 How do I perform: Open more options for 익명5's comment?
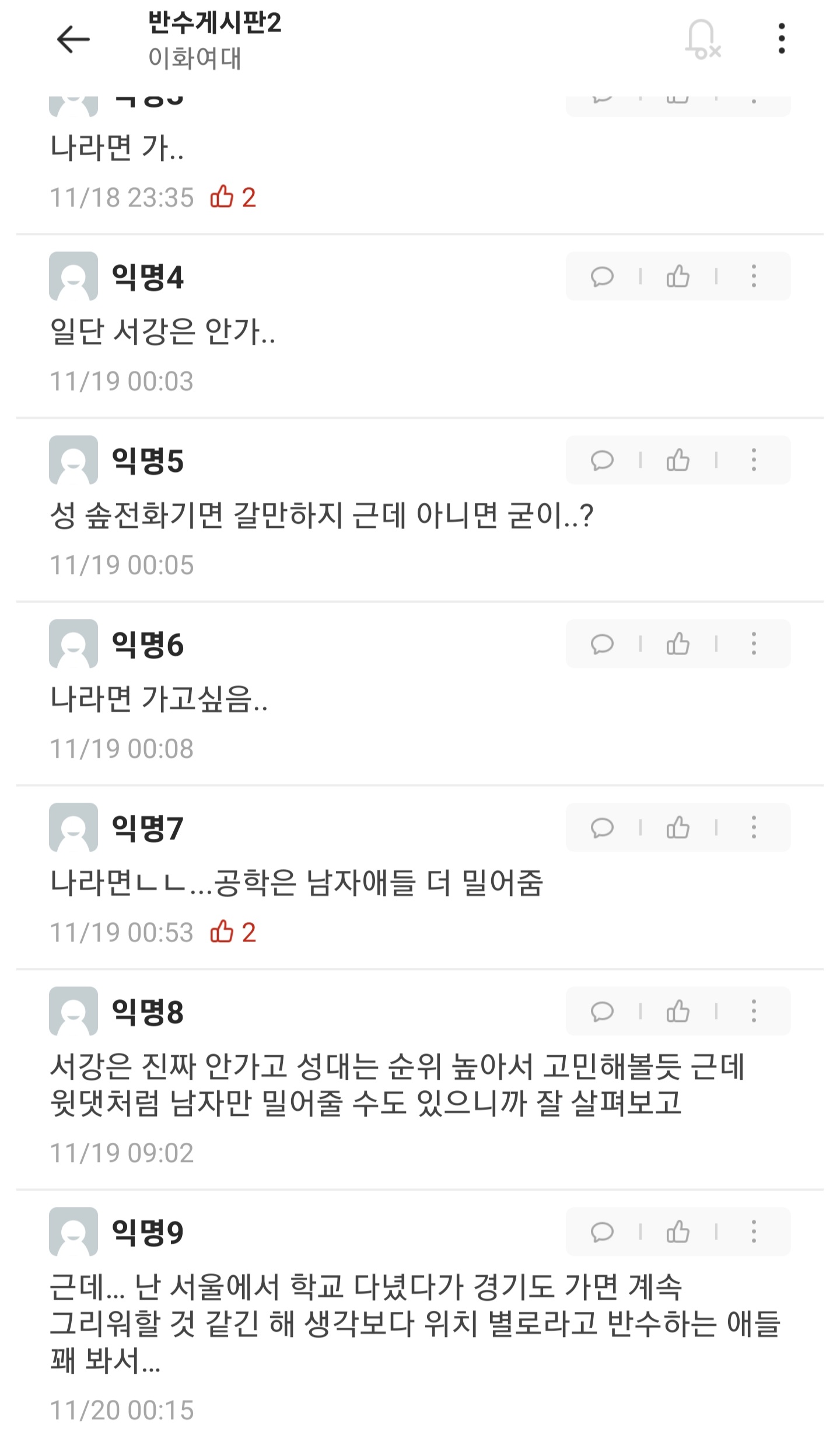(x=754, y=460)
